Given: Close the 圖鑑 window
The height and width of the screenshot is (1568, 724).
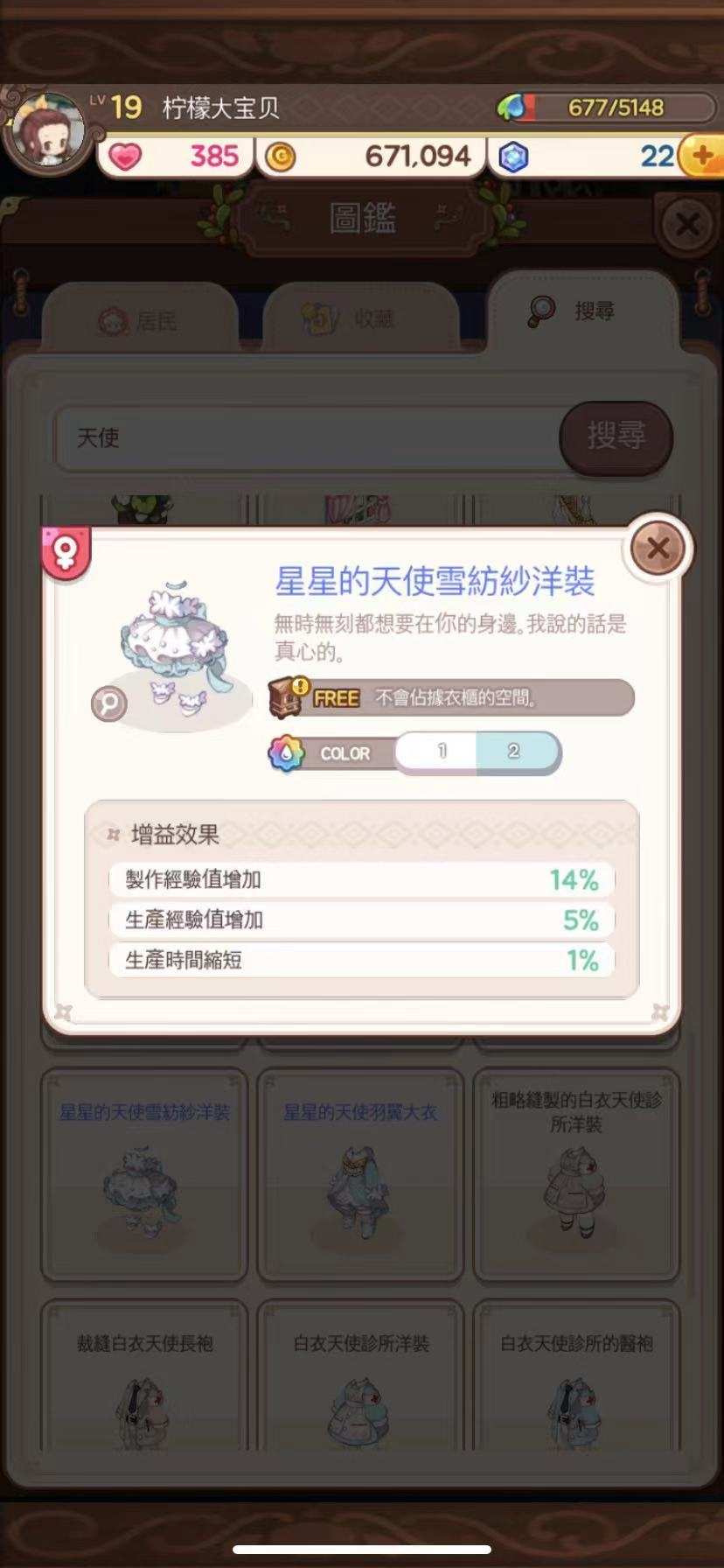Looking at the screenshot, I should coord(686,225).
